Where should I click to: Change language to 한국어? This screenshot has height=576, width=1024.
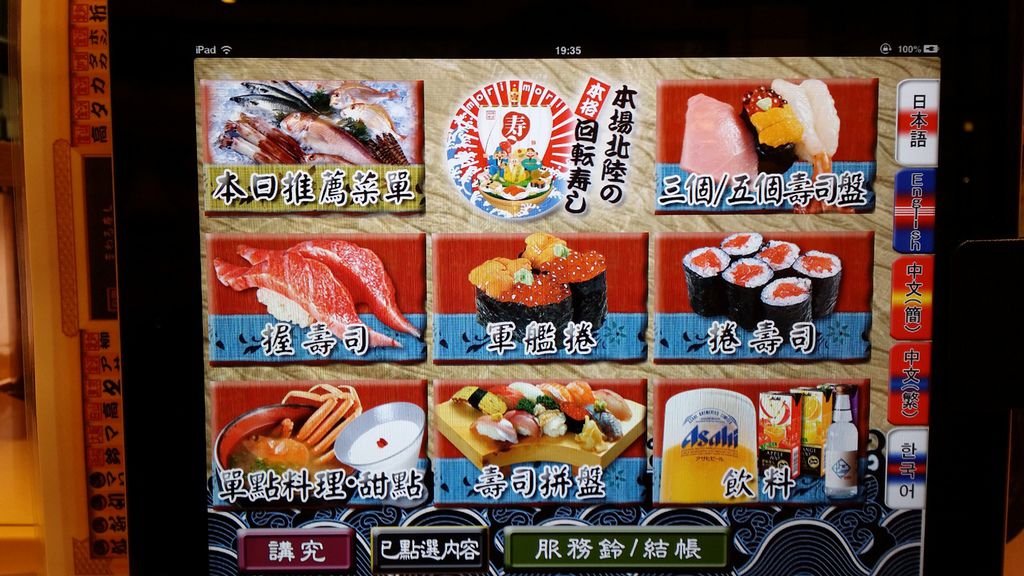point(906,468)
